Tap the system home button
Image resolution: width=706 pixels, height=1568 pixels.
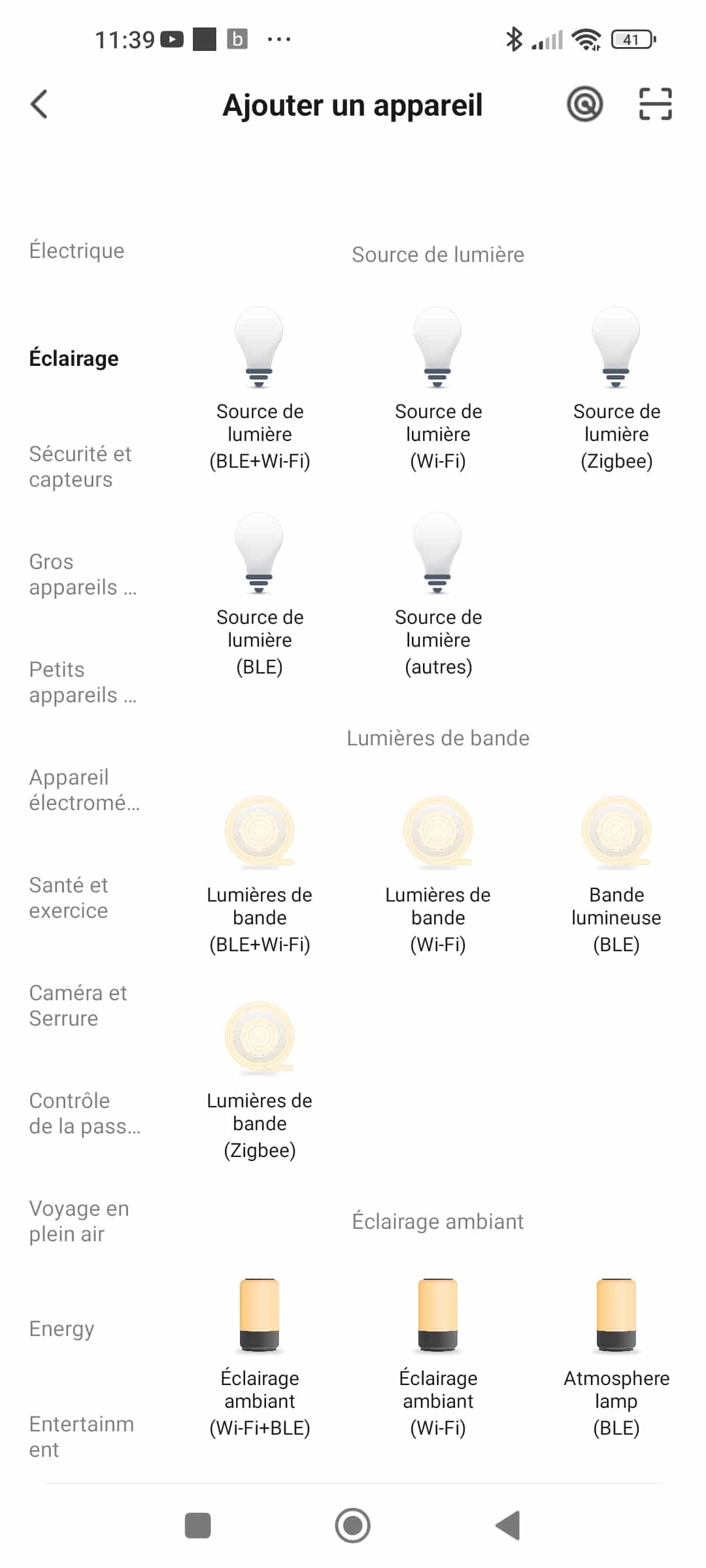coord(353,1526)
